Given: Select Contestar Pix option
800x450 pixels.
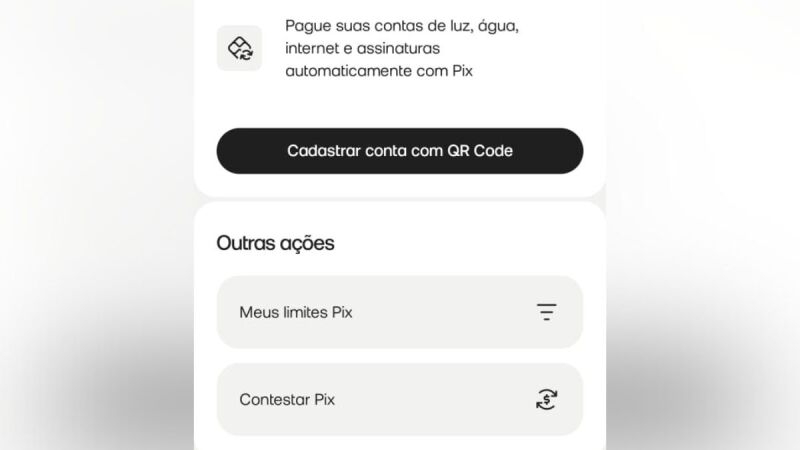Looking at the screenshot, I should 399,399.
